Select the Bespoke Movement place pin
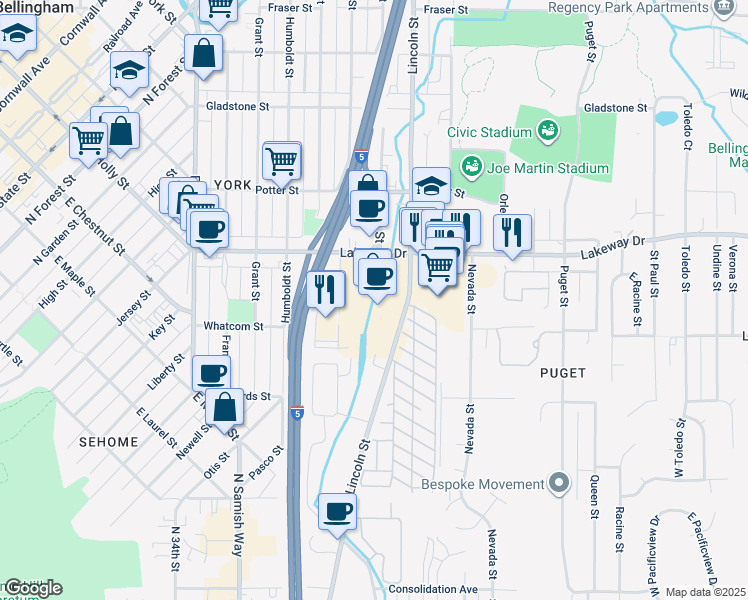 (x=559, y=484)
